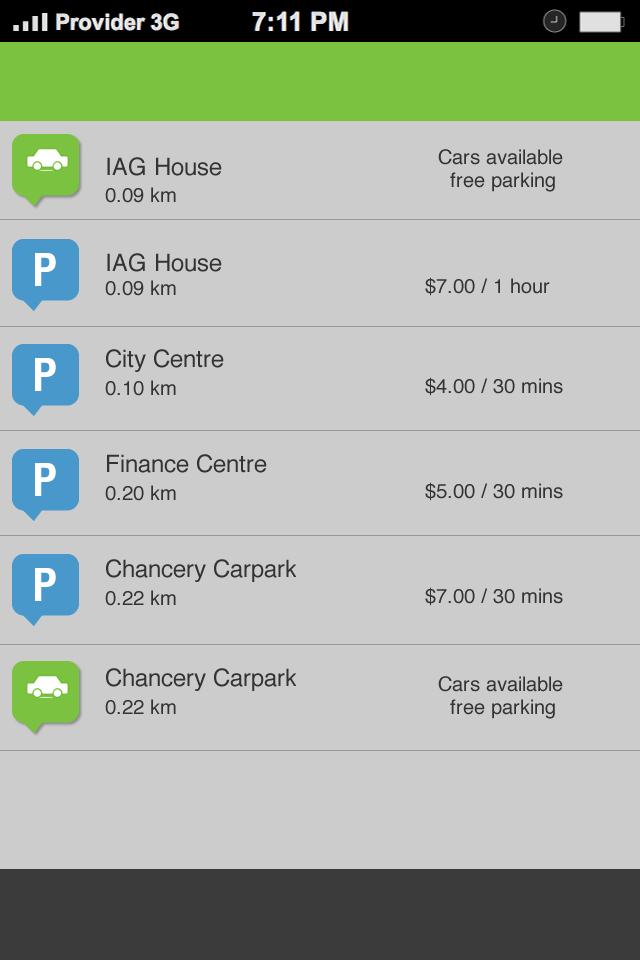This screenshot has width=640, height=960.
Task: Open City Centre parking details
Action: pos(320,379)
